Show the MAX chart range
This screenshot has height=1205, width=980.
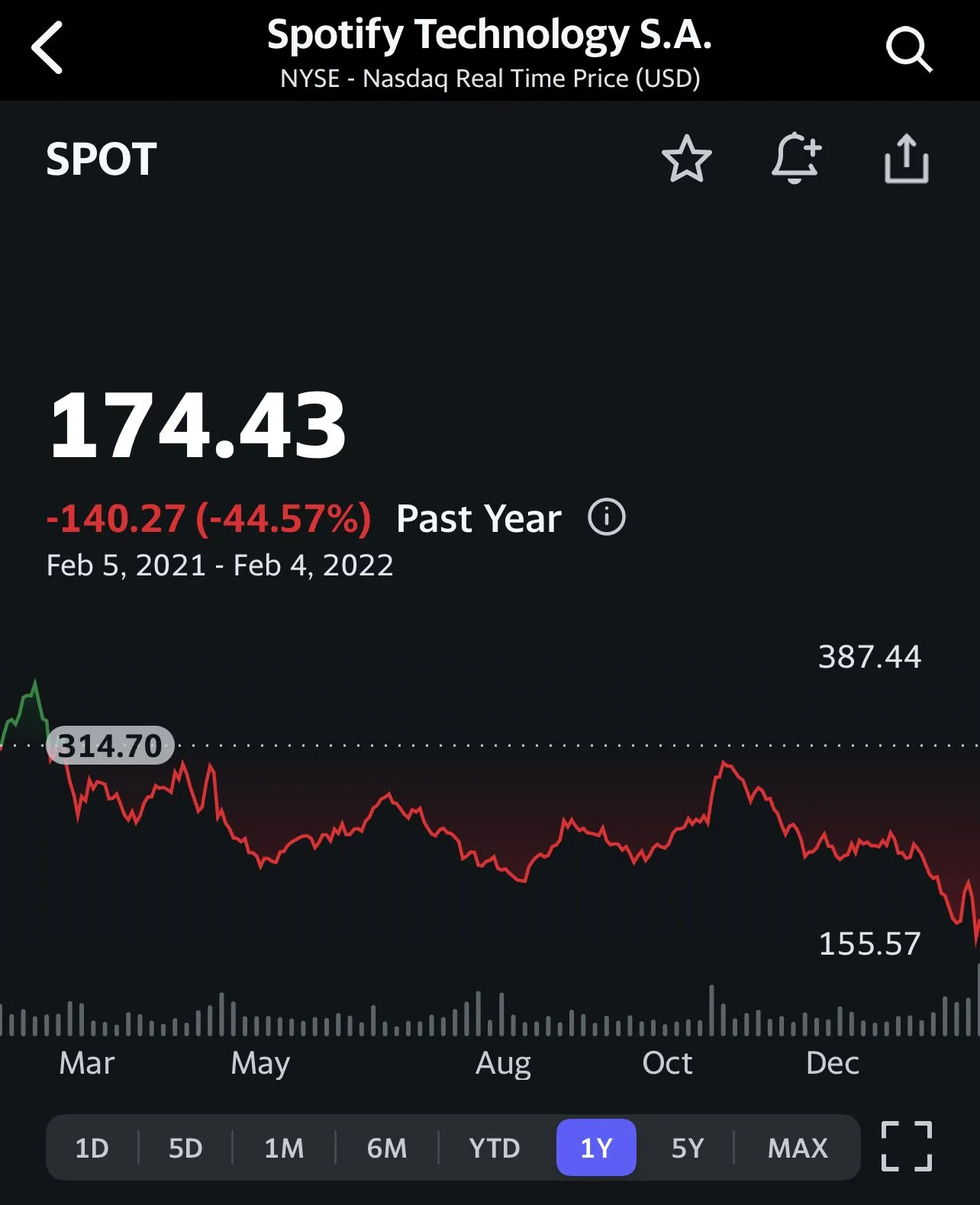[798, 1148]
